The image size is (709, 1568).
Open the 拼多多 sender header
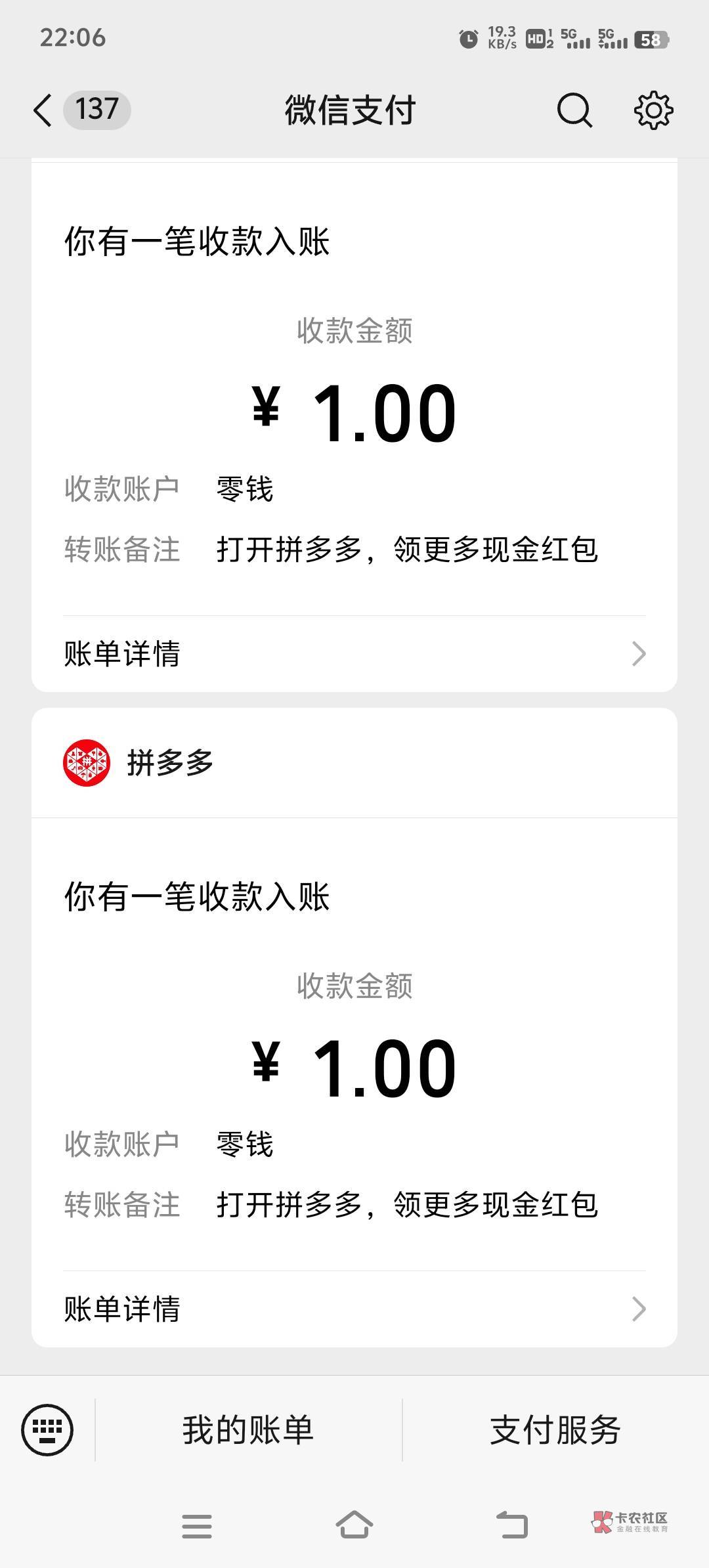[x=354, y=763]
